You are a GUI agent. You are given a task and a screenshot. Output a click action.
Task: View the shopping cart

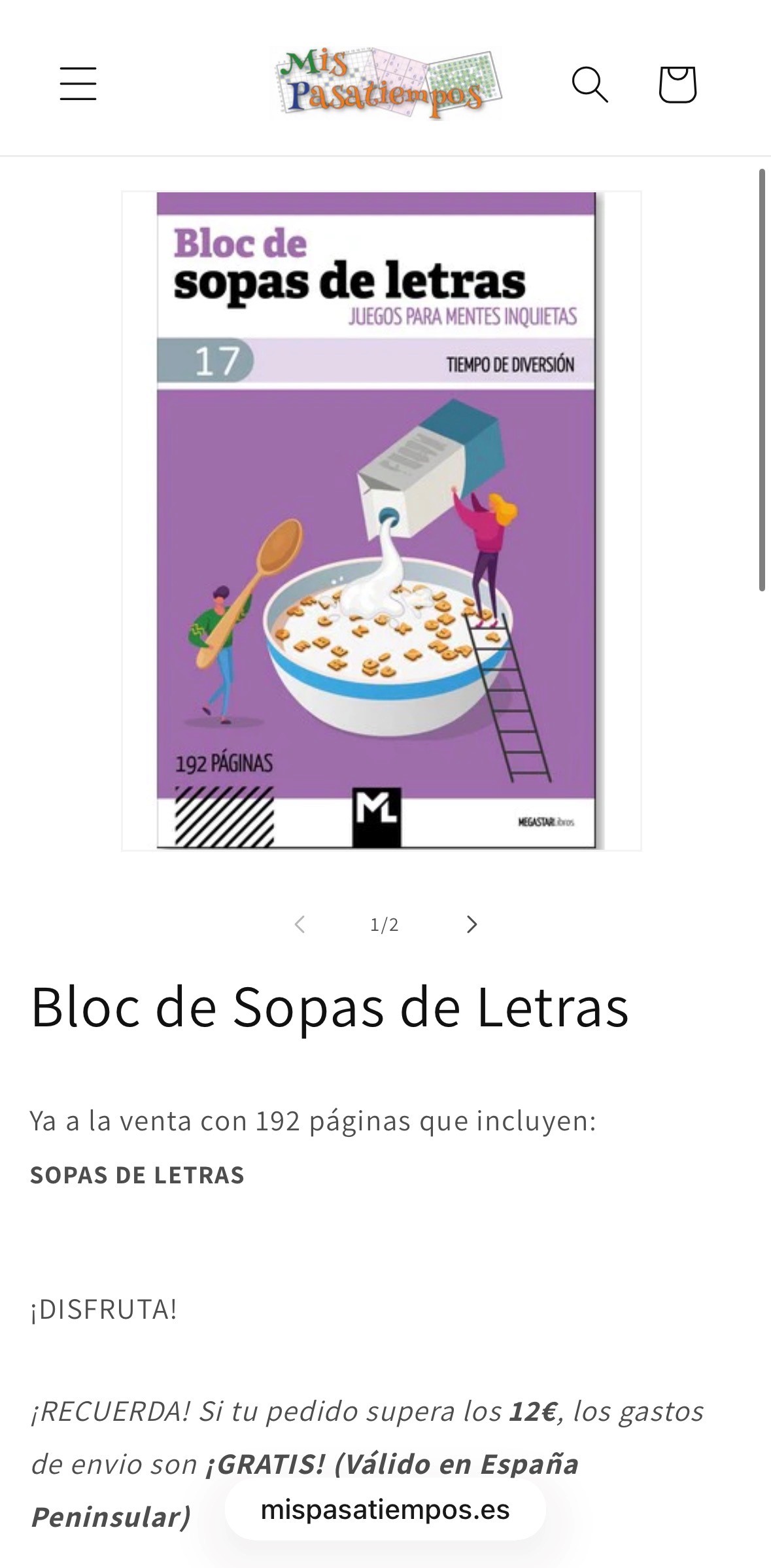677,84
